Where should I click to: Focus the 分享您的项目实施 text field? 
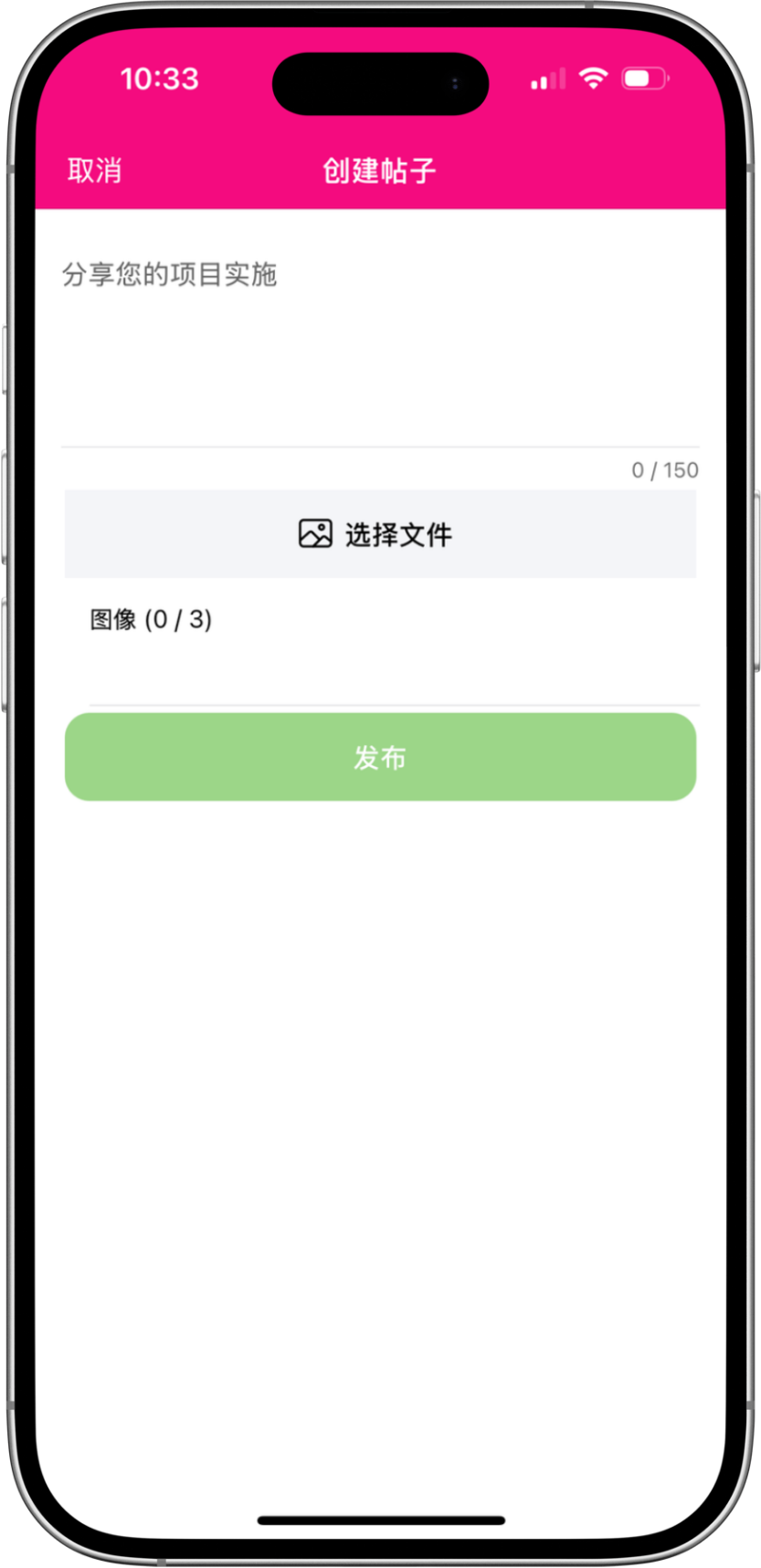(379, 347)
